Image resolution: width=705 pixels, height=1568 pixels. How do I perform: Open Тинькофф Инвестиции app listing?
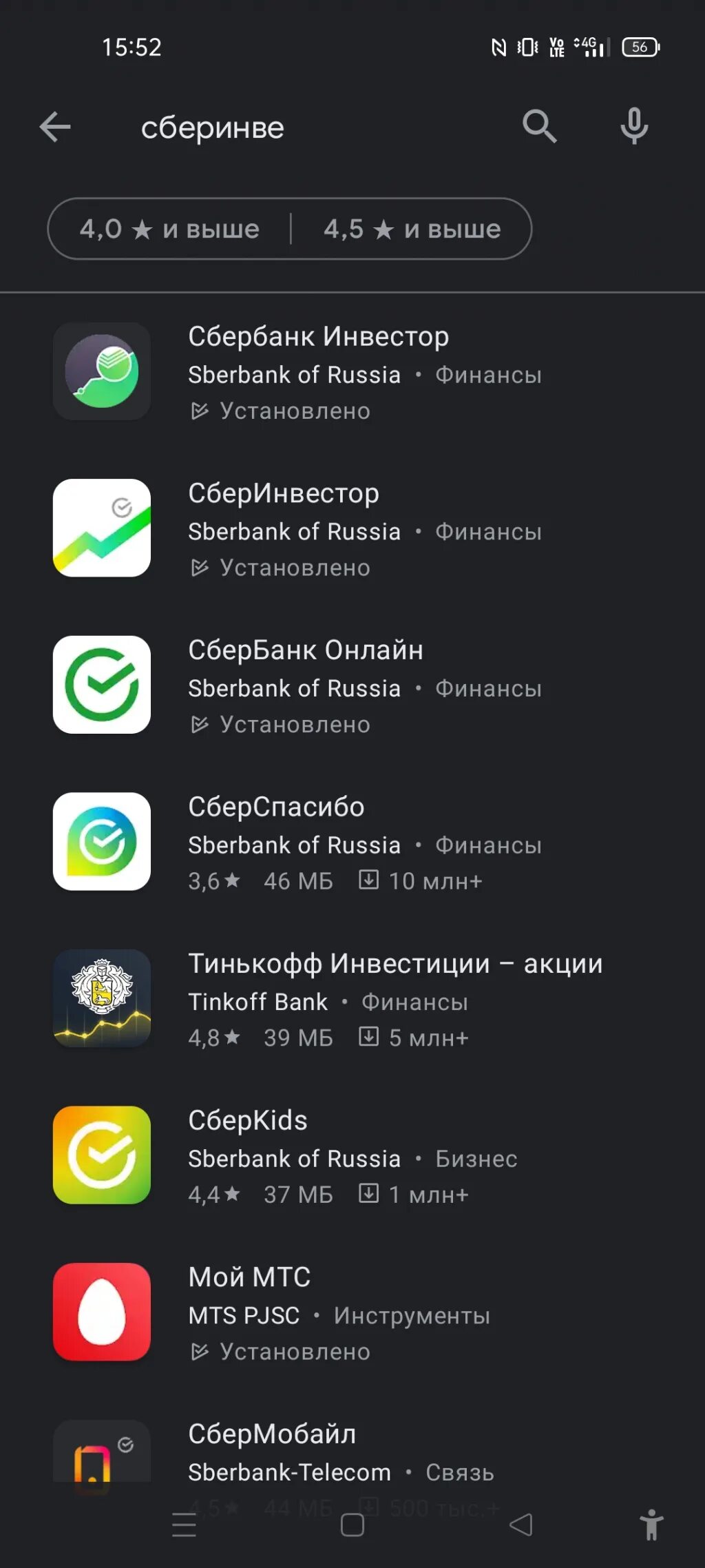(352, 999)
